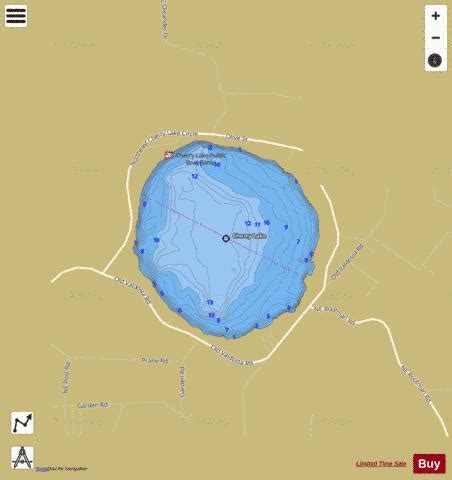Tap the Buy button
Image resolution: width=452 pixels, height=480 pixels.
(x=429, y=464)
